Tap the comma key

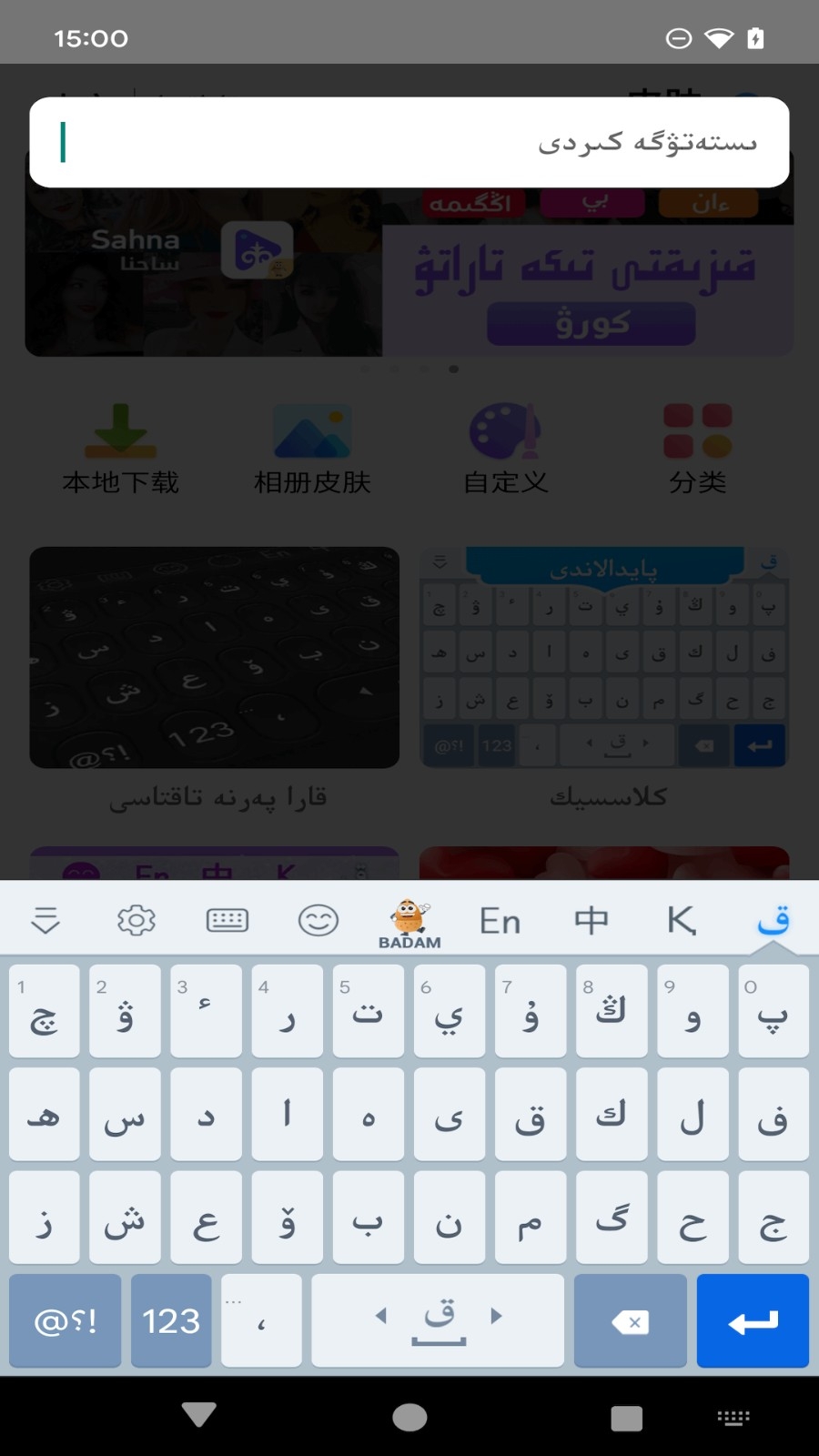tap(261, 1321)
